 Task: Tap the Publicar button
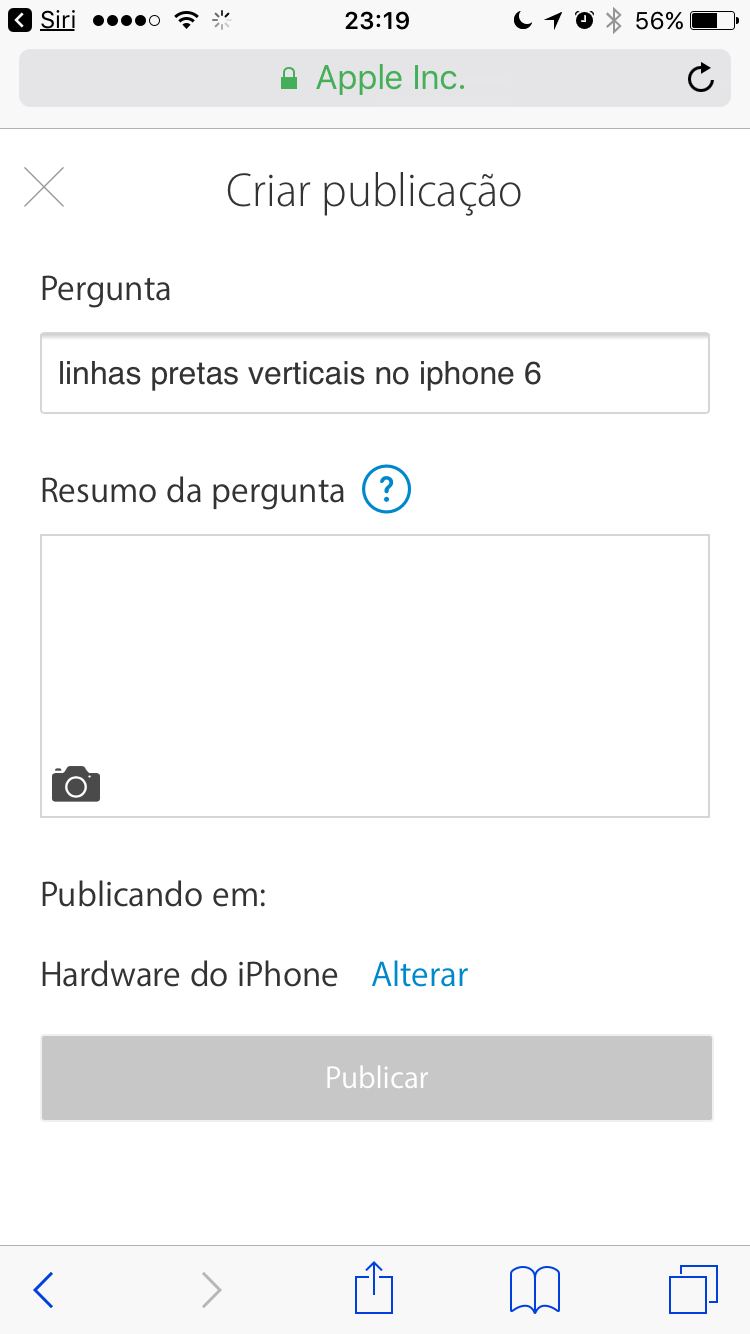376,1078
